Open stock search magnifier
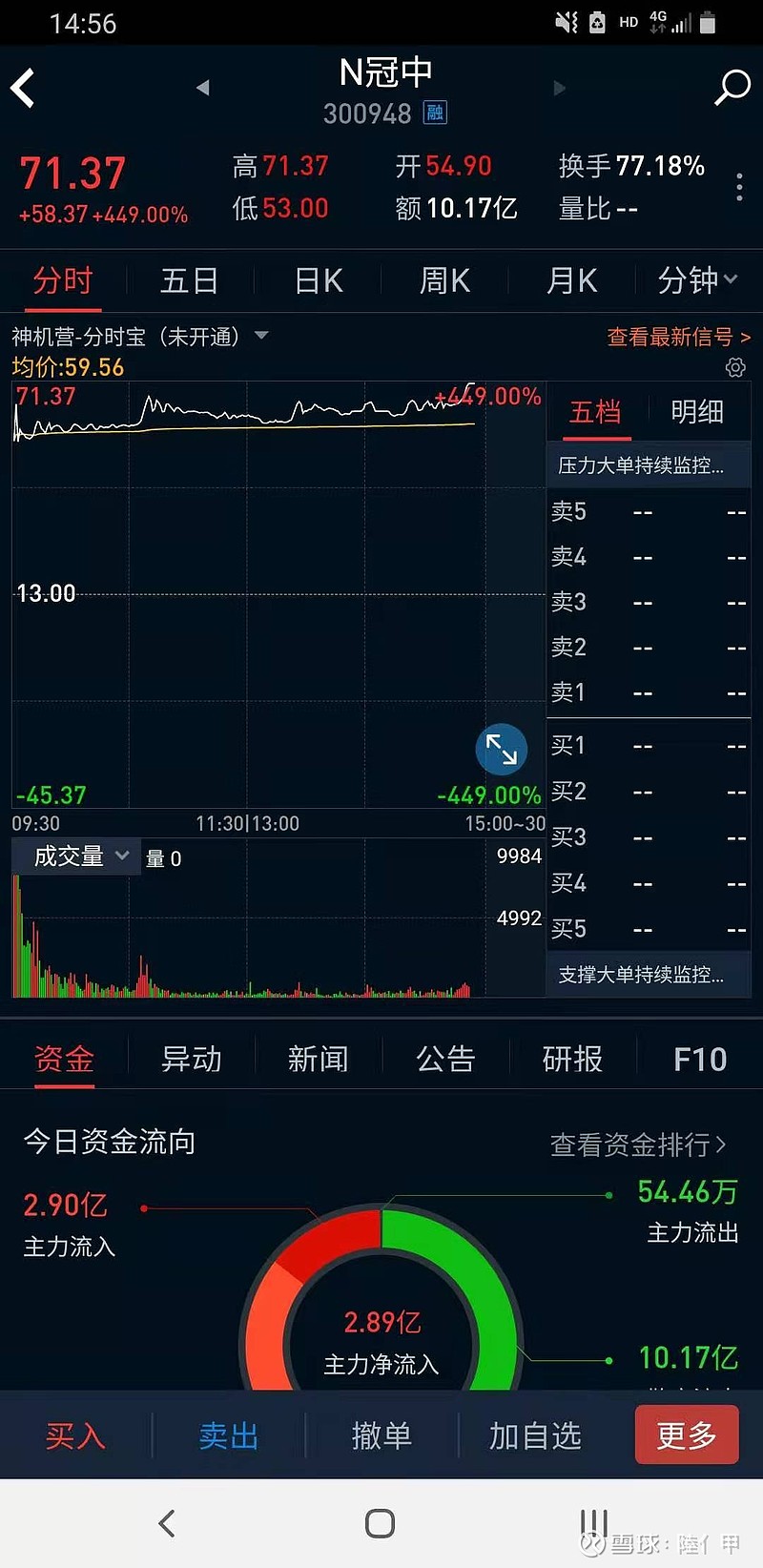763x1568 pixels. (732, 88)
